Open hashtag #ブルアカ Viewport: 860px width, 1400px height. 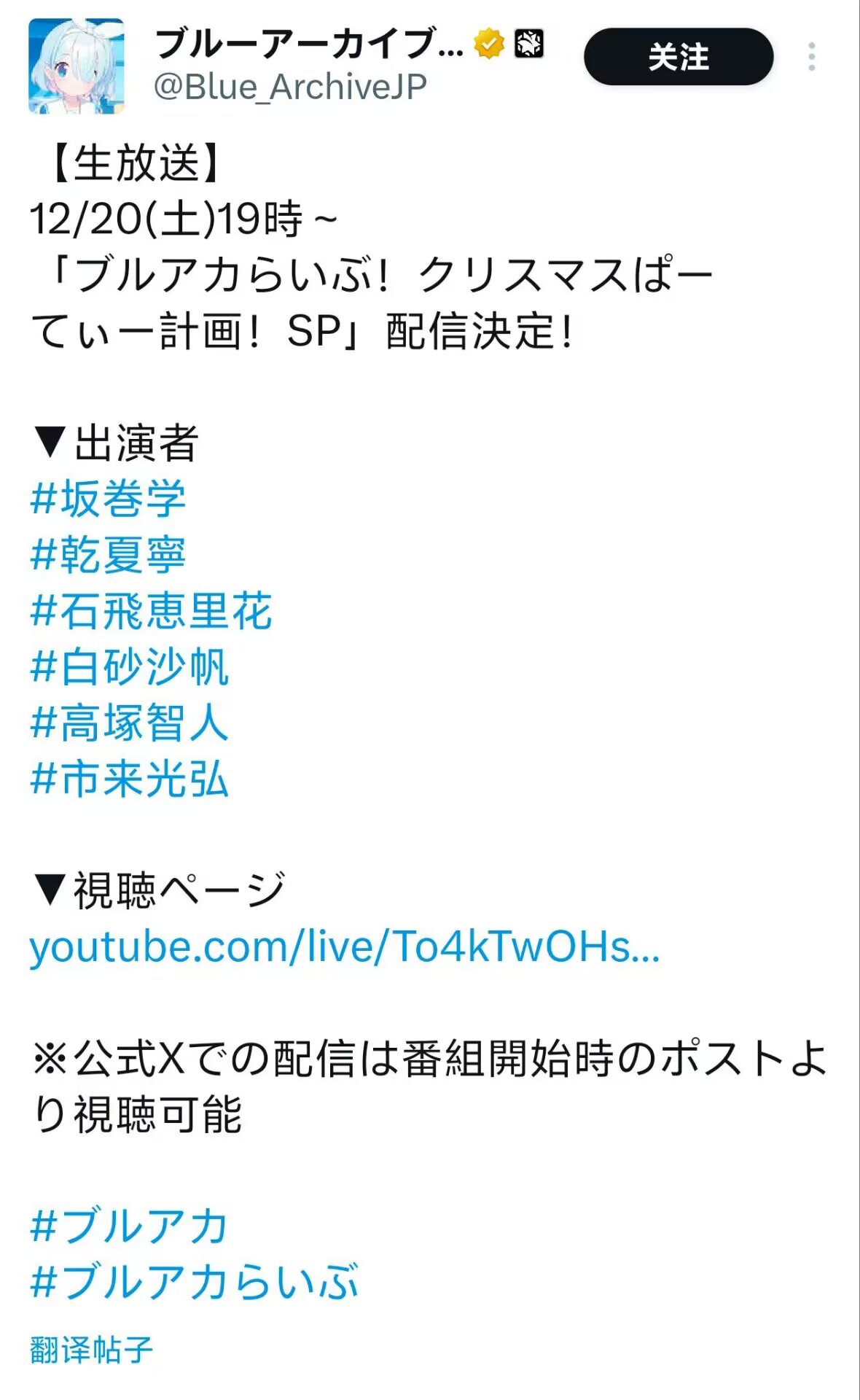tap(129, 1226)
